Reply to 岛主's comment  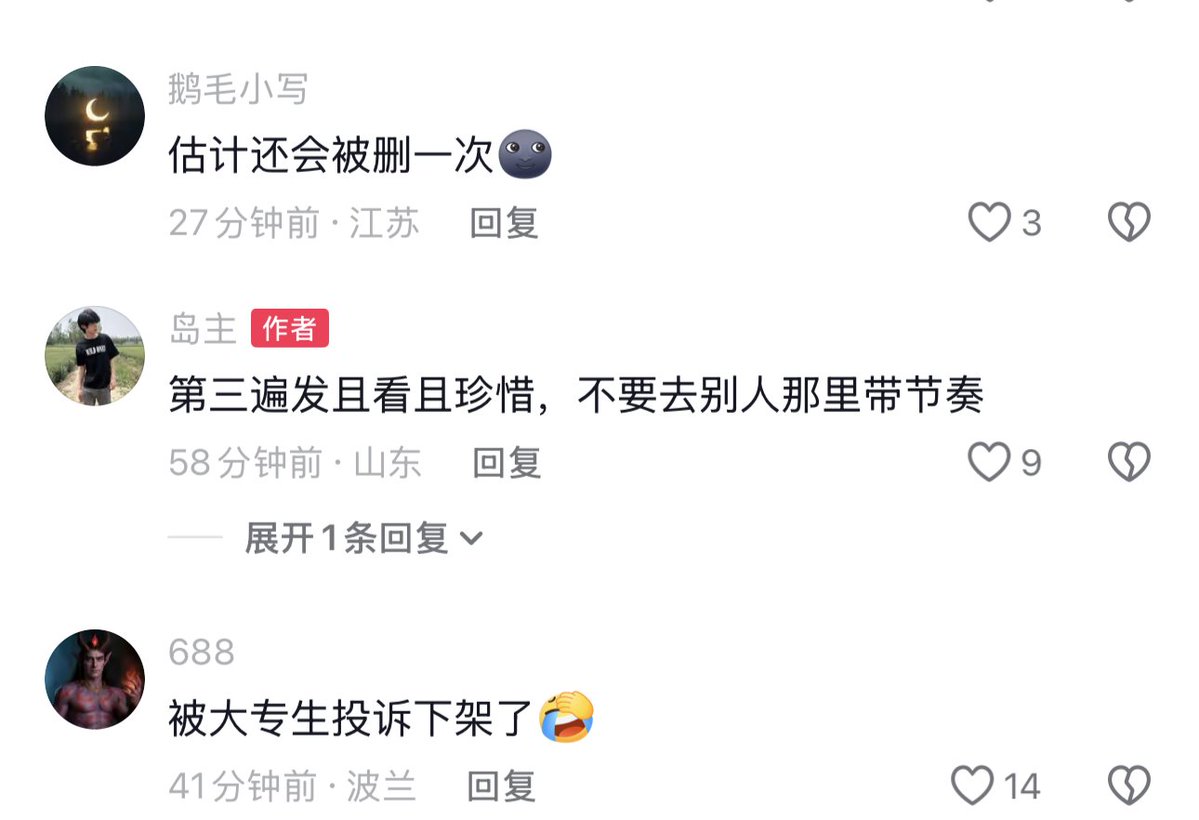[x=506, y=462]
